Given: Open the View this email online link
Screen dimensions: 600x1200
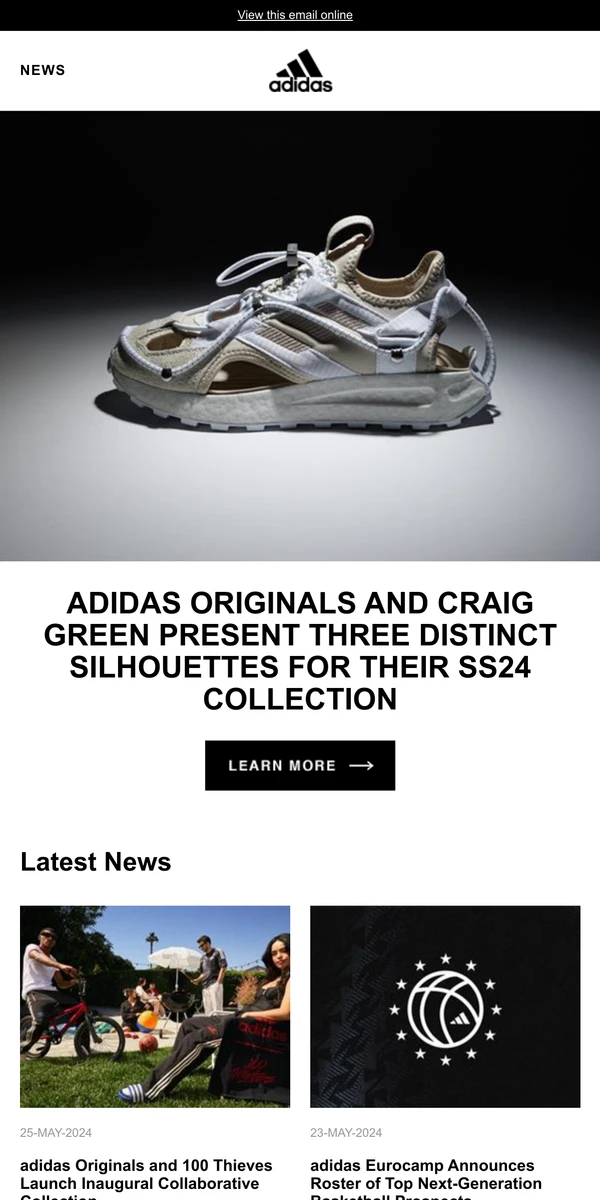Looking at the screenshot, I should pyautogui.click(x=295, y=15).
